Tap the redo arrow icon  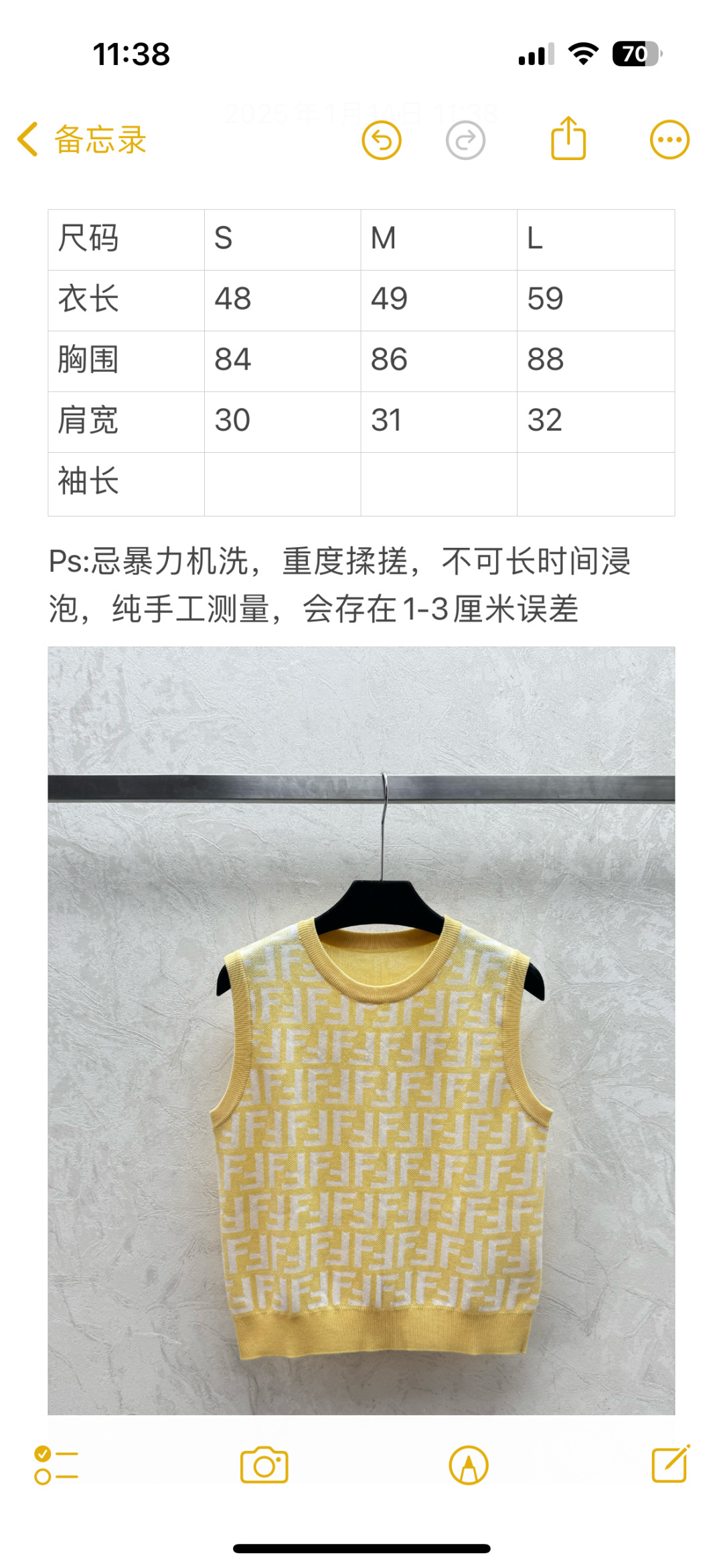465,141
